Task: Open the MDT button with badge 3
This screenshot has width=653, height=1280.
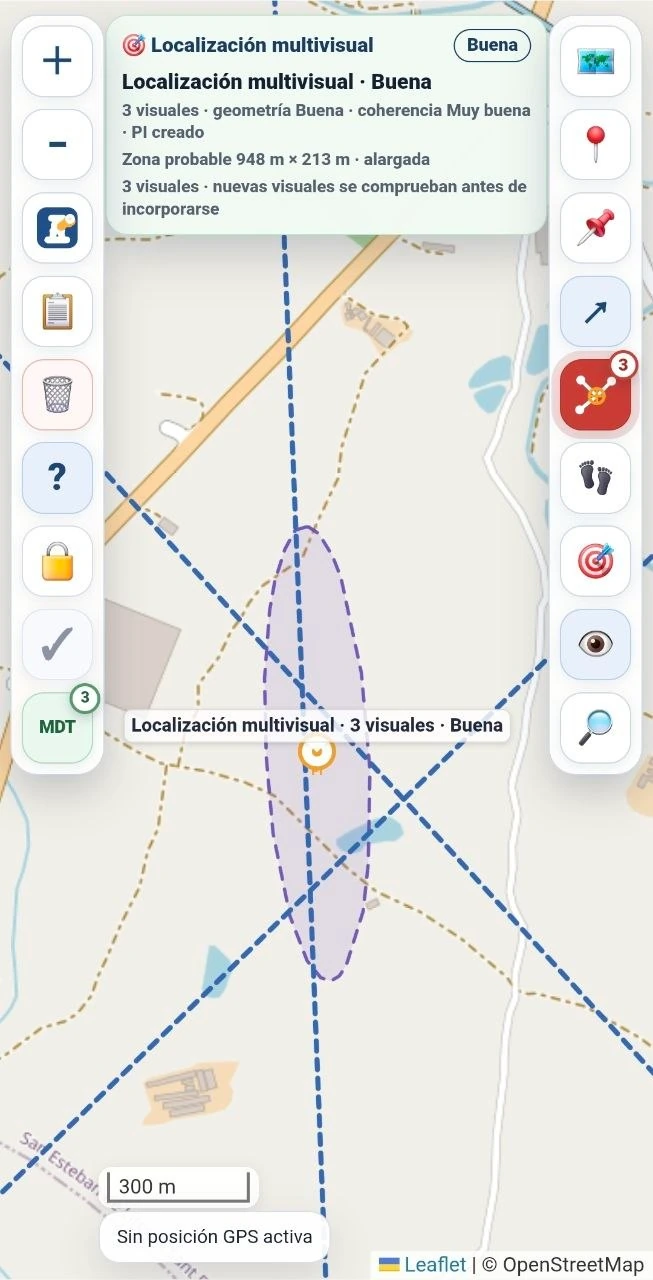Action: [x=57, y=727]
